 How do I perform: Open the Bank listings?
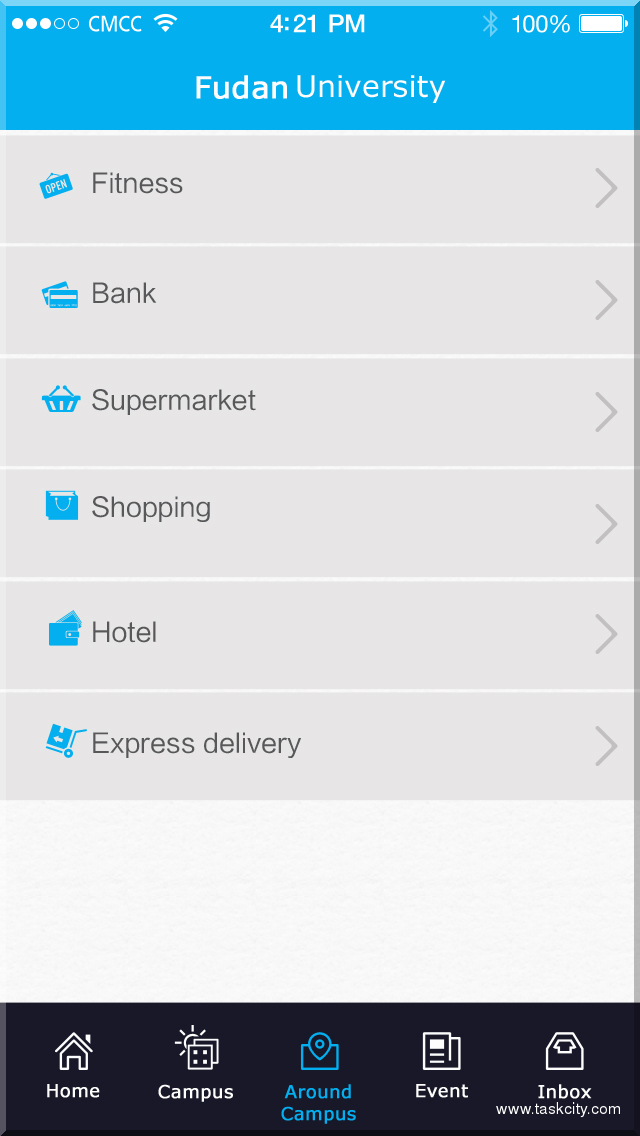(320, 298)
